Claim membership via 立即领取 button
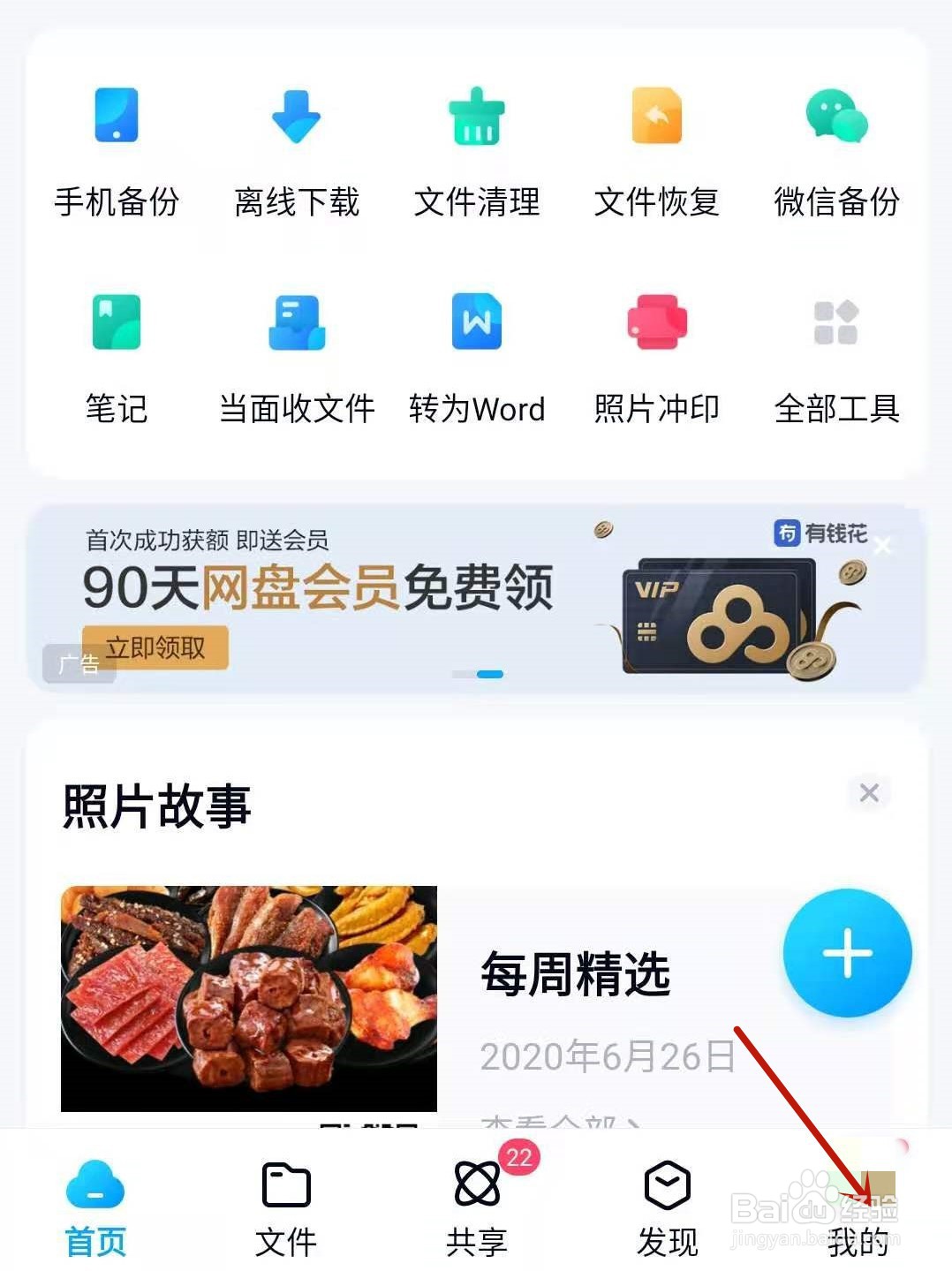This screenshot has width=952, height=1271. point(155,647)
